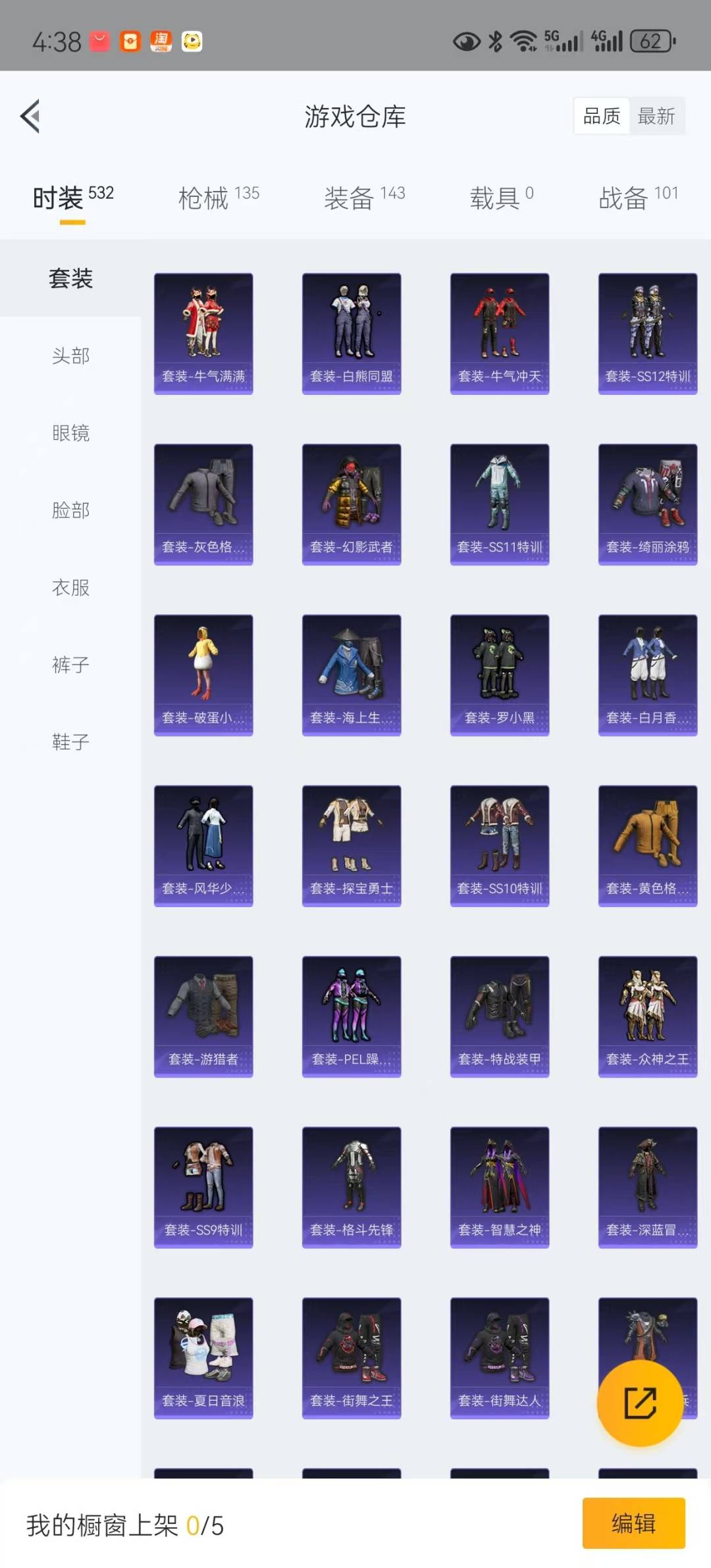Image resolution: width=711 pixels, height=1568 pixels.
Task: Open the 套装-众神之王 item
Action: [648, 1016]
